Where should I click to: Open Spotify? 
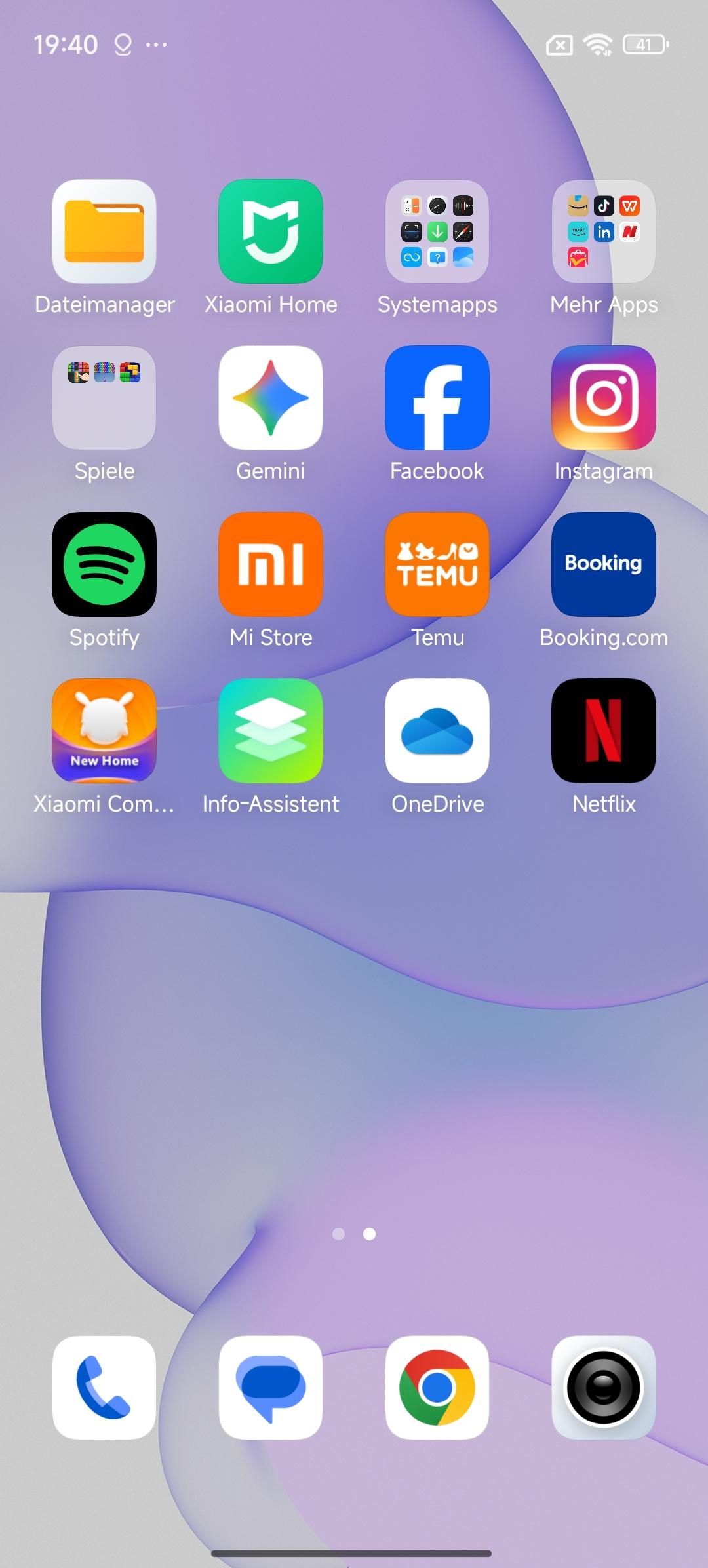click(x=104, y=564)
